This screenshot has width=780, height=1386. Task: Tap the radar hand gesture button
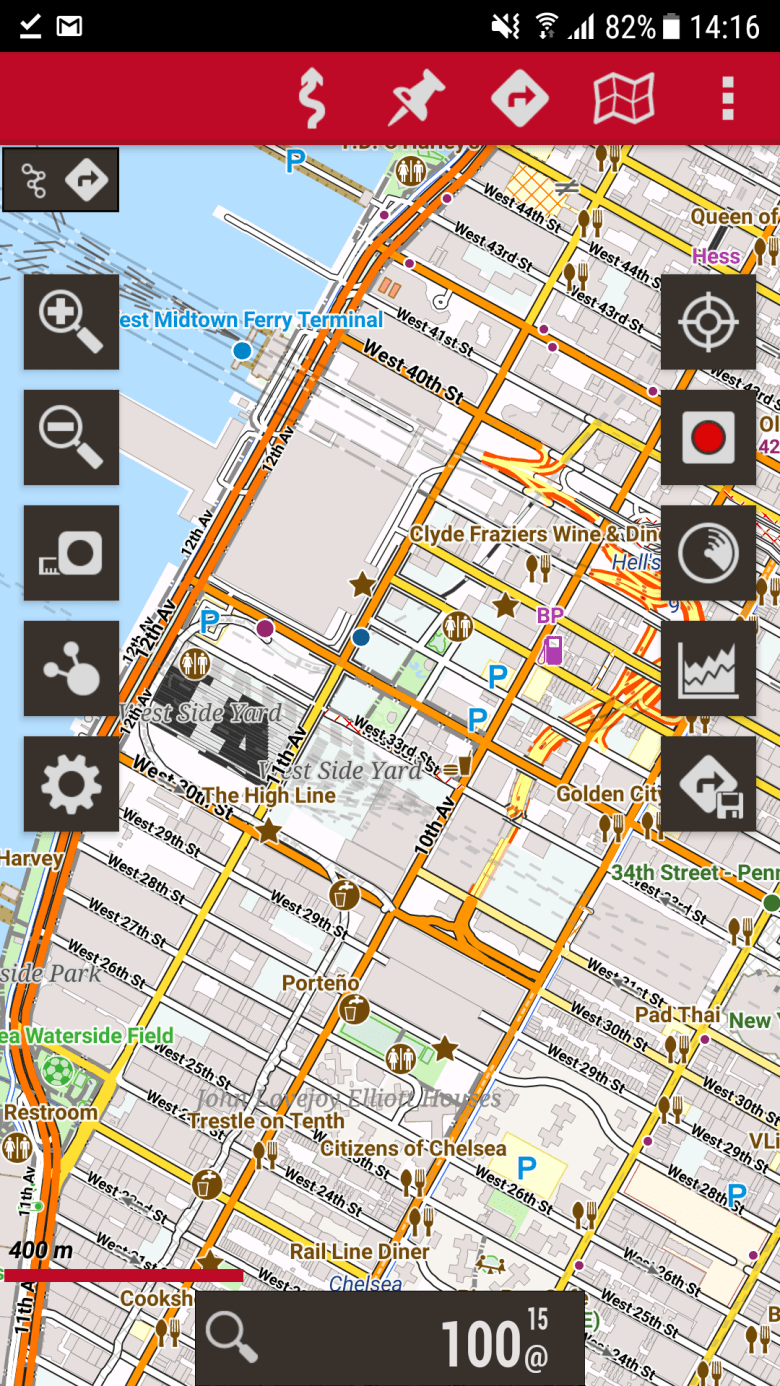[708, 553]
